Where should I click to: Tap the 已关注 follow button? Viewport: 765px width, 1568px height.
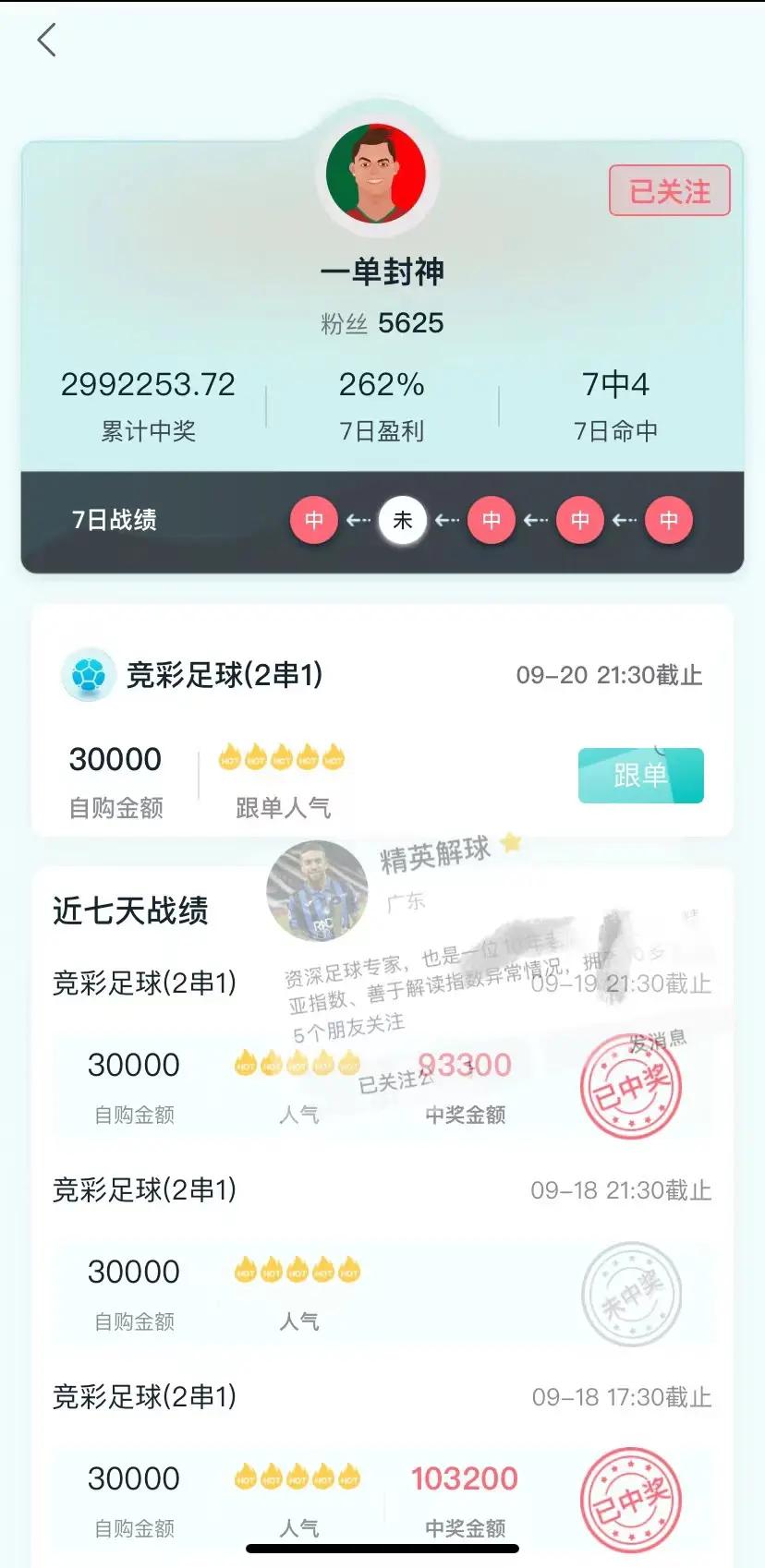coord(669,191)
